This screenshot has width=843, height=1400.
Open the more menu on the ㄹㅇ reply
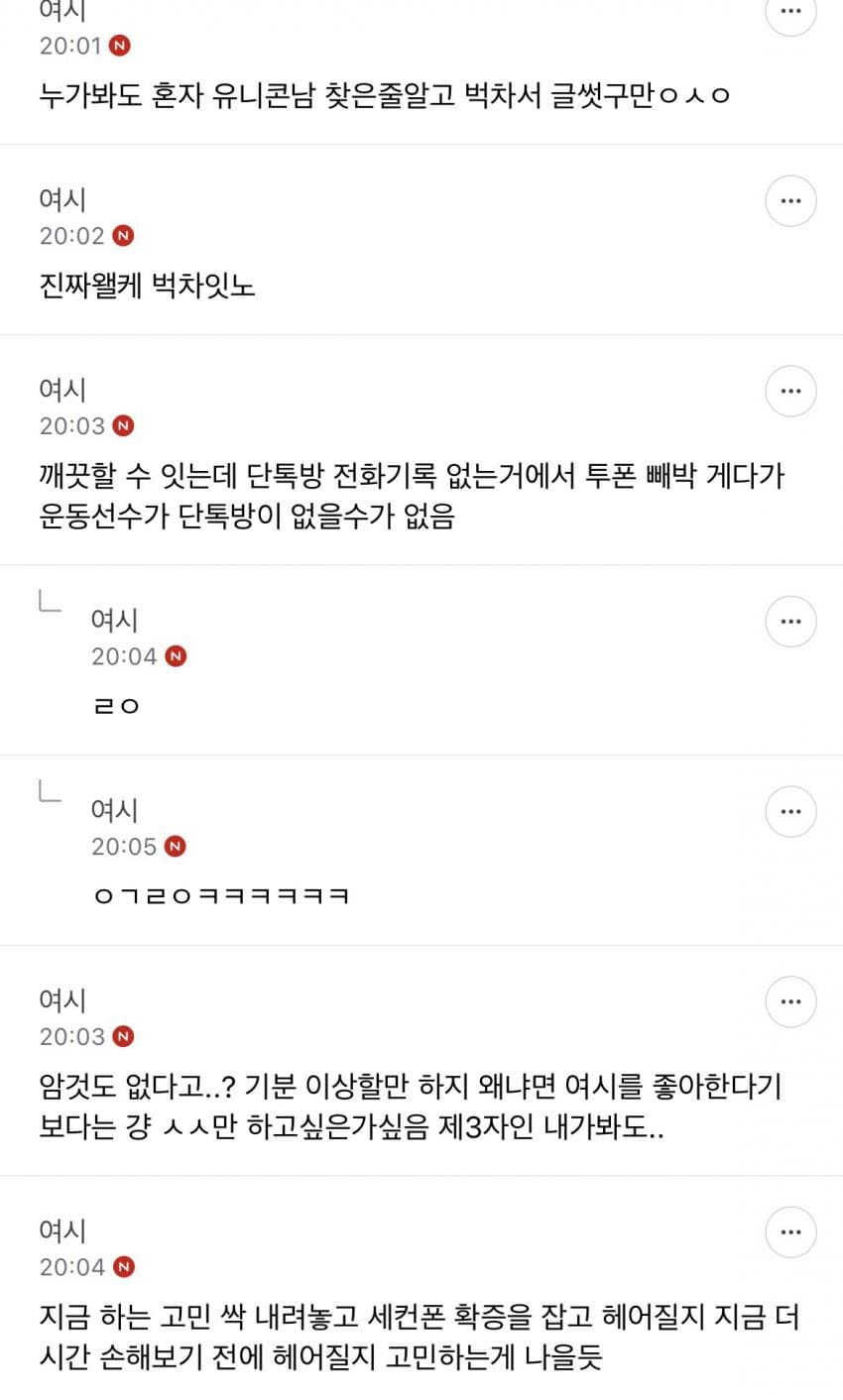pos(790,621)
